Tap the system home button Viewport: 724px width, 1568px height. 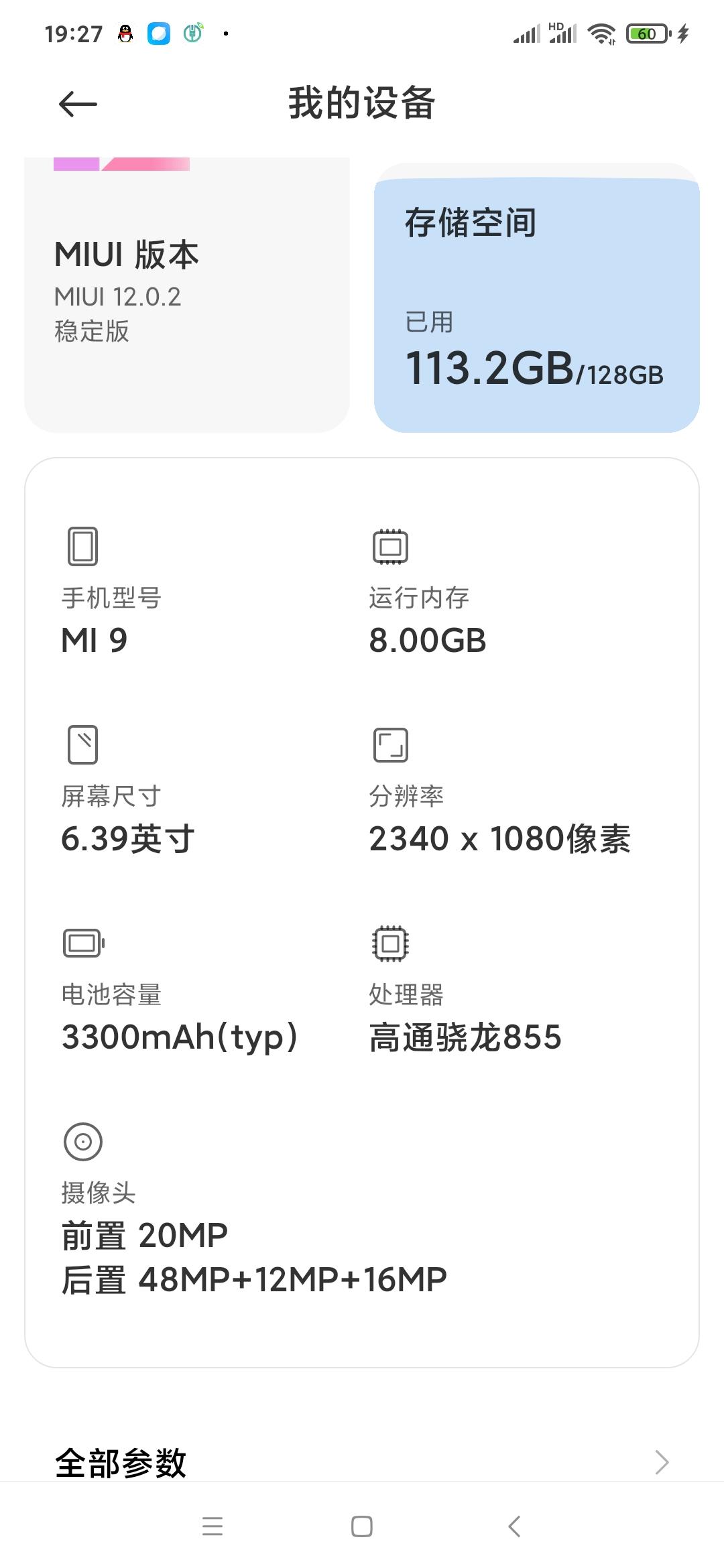[x=362, y=1526]
